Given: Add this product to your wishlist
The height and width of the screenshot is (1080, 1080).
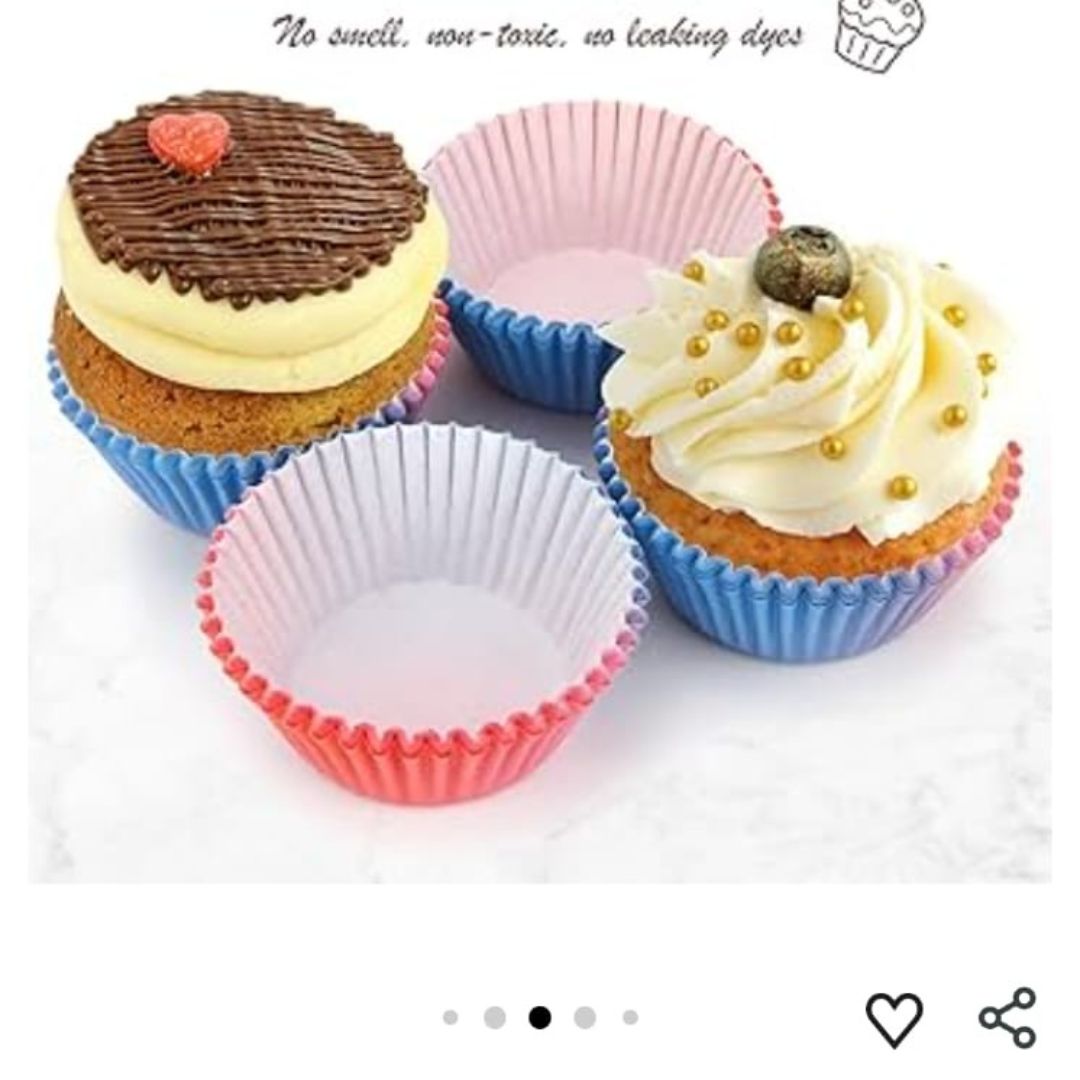Looking at the screenshot, I should tap(893, 1019).
